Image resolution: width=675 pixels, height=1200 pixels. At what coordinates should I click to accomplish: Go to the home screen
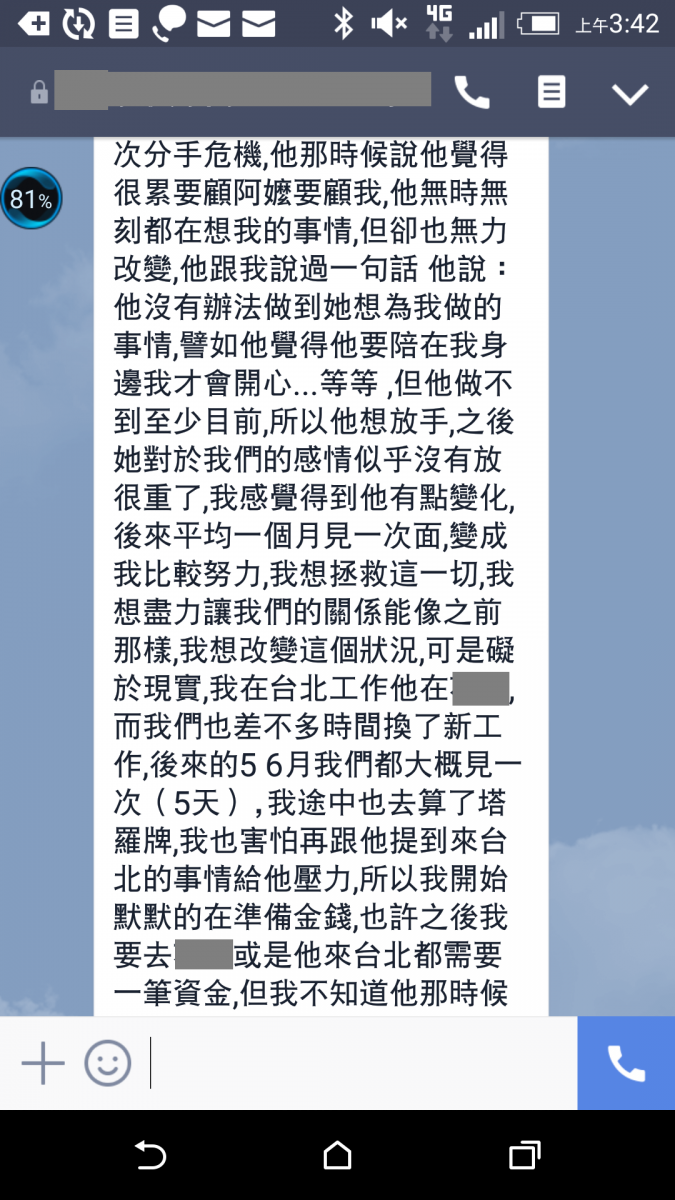338,1156
